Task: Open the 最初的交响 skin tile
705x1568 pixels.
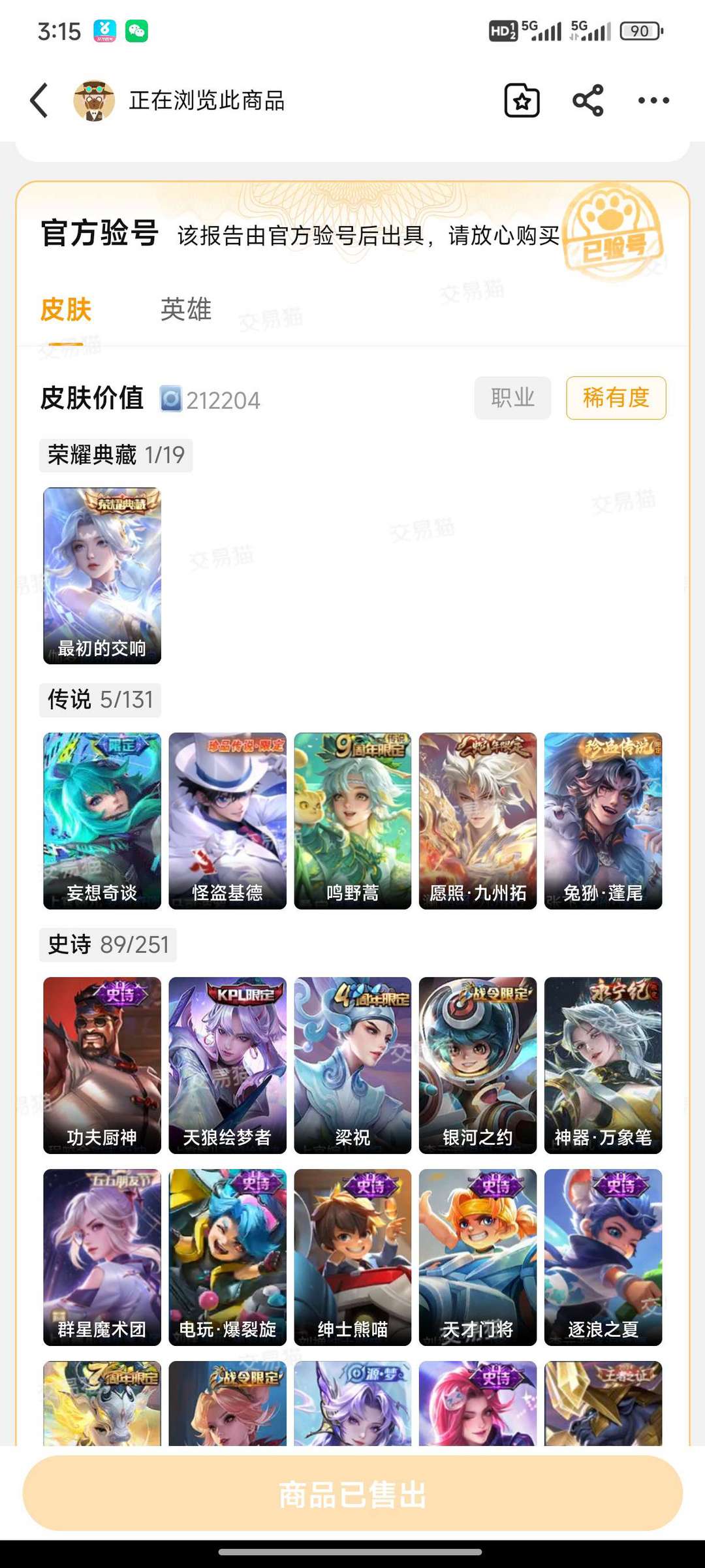Action: coord(102,575)
